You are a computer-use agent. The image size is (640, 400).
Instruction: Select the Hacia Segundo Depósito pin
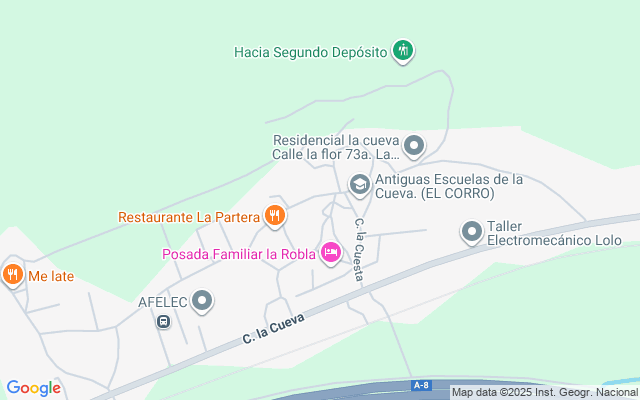pos(403,50)
